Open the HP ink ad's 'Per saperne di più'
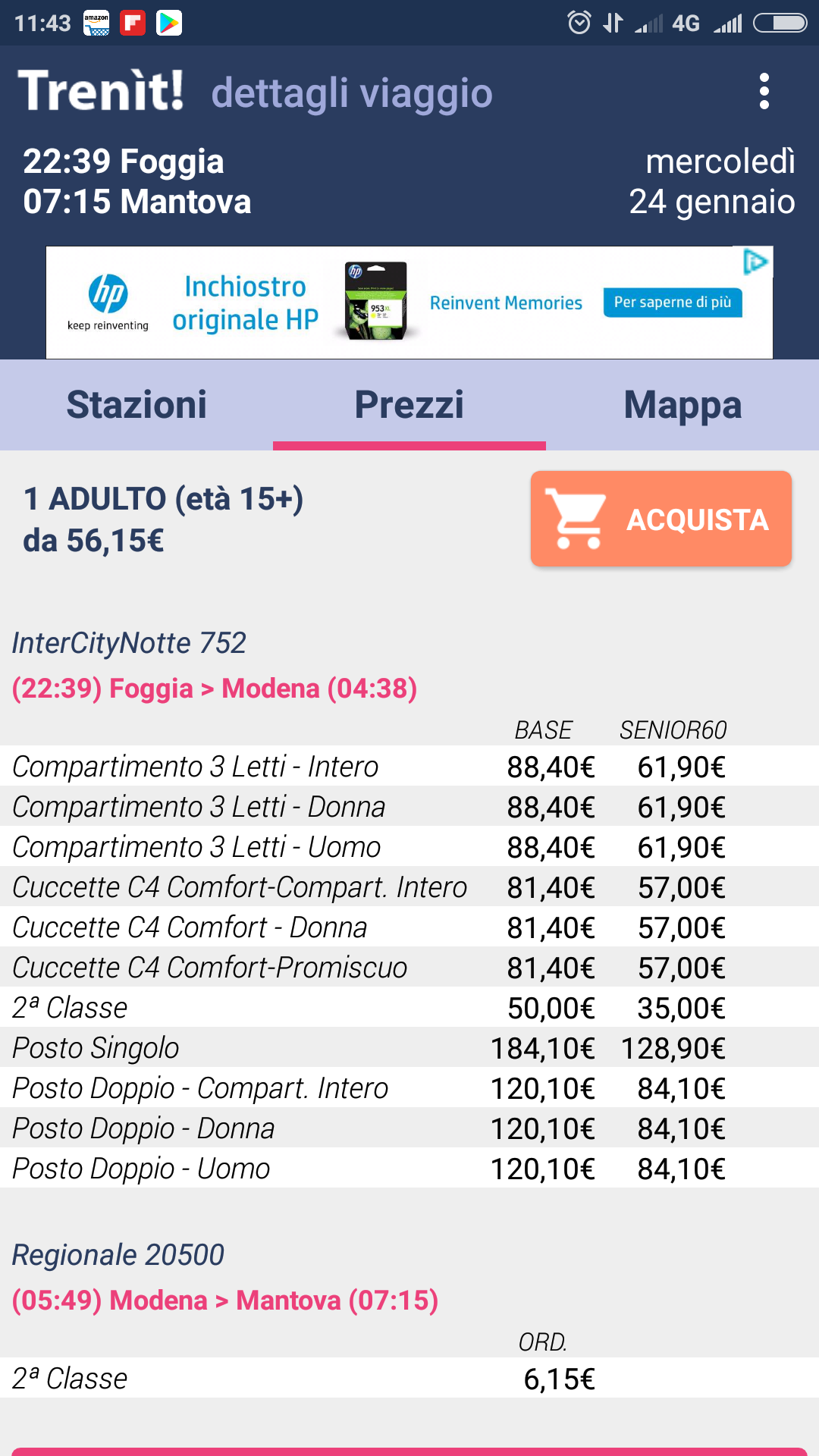This screenshot has height=1456, width=819. tap(673, 303)
